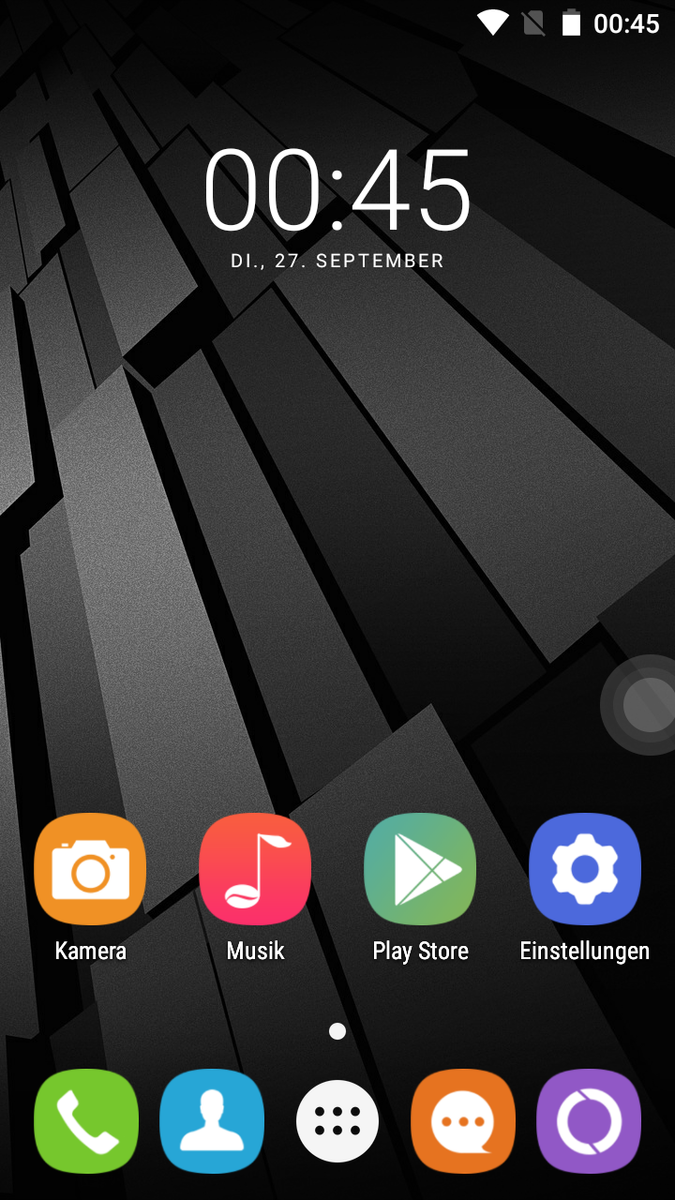The height and width of the screenshot is (1200, 675).
Task: Open the app drawer
Action: point(338,1121)
